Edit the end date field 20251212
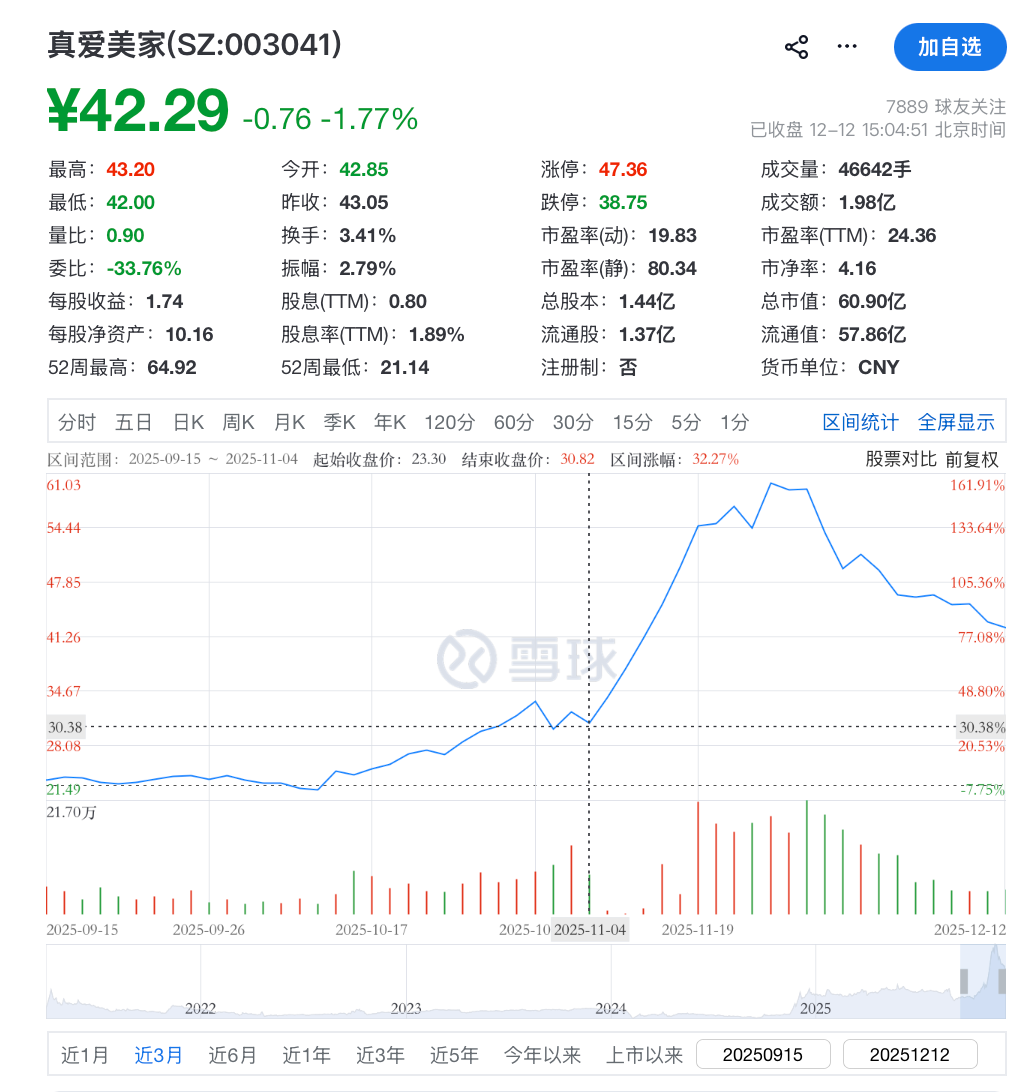This screenshot has width=1026, height=1092. (909, 1055)
